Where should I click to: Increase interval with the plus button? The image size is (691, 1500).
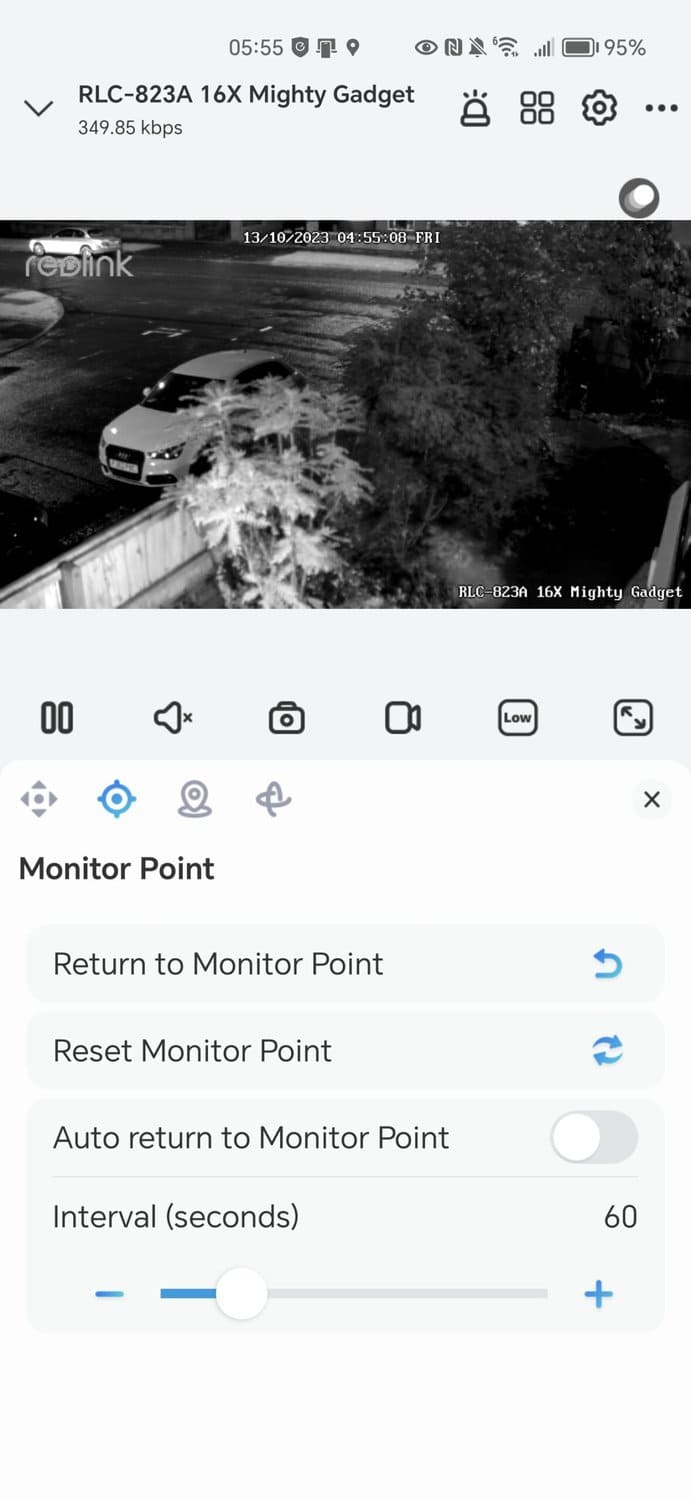click(598, 1295)
